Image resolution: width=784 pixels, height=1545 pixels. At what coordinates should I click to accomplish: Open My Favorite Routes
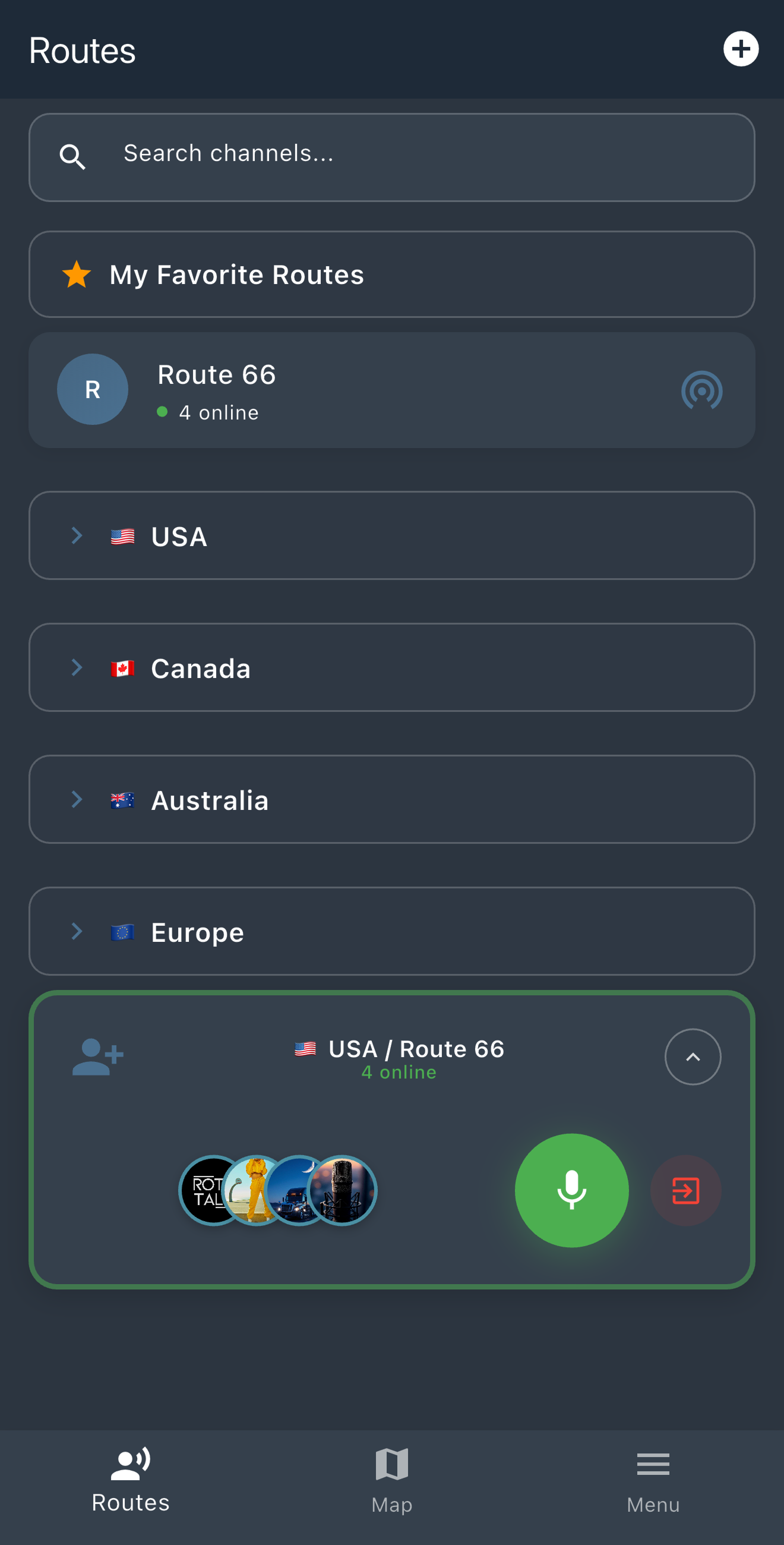pos(391,275)
